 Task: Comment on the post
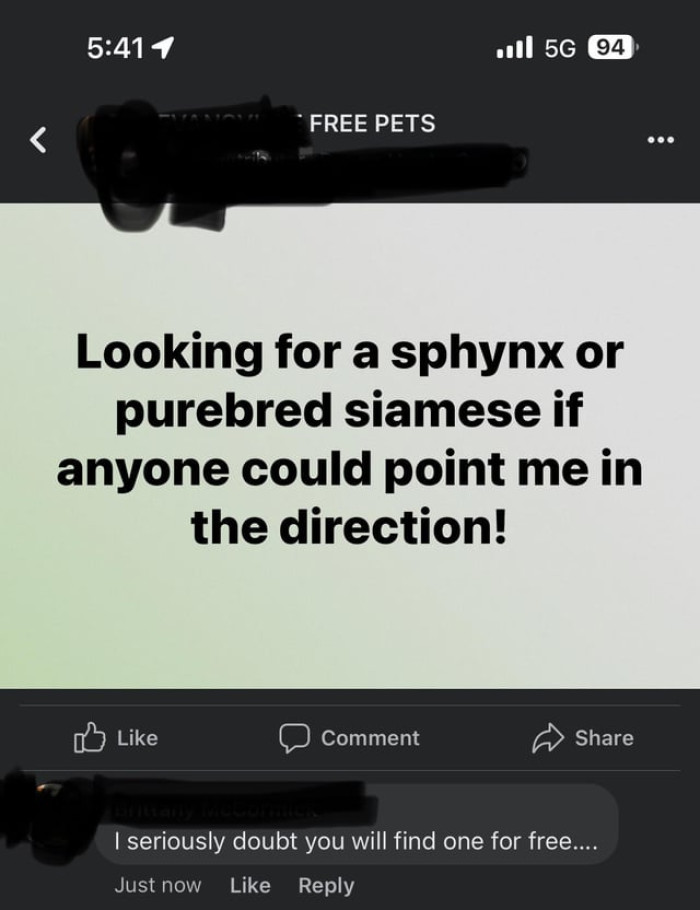(x=349, y=738)
